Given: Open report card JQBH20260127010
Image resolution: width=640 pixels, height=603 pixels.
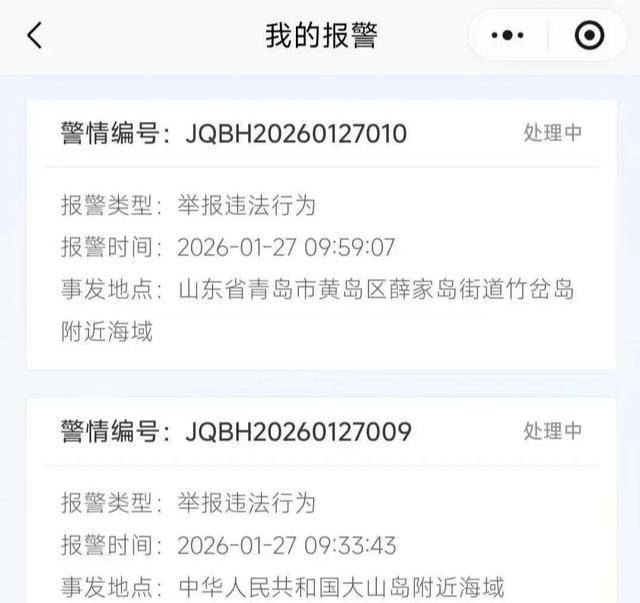Looking at the screenshot, I should [320, 235].
